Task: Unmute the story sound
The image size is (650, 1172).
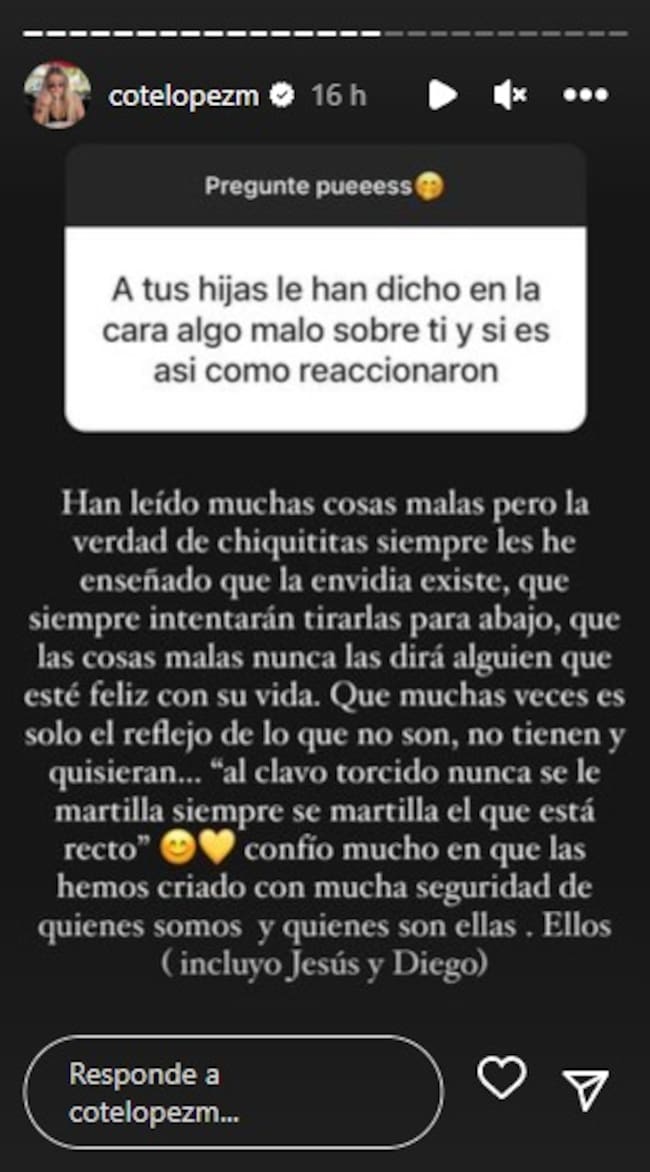Action: [510, 95]
